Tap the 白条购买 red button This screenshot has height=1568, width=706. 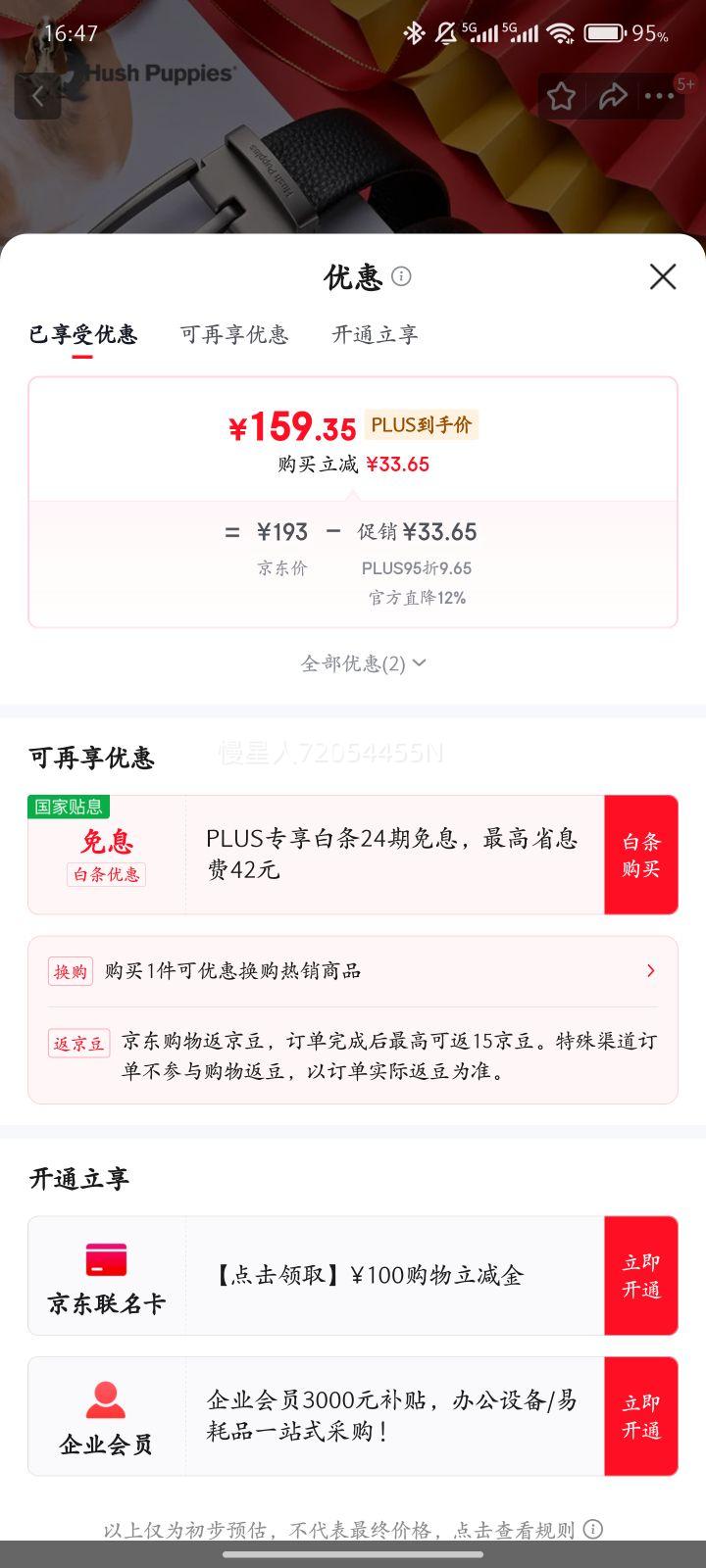click(x=641, y=854)
